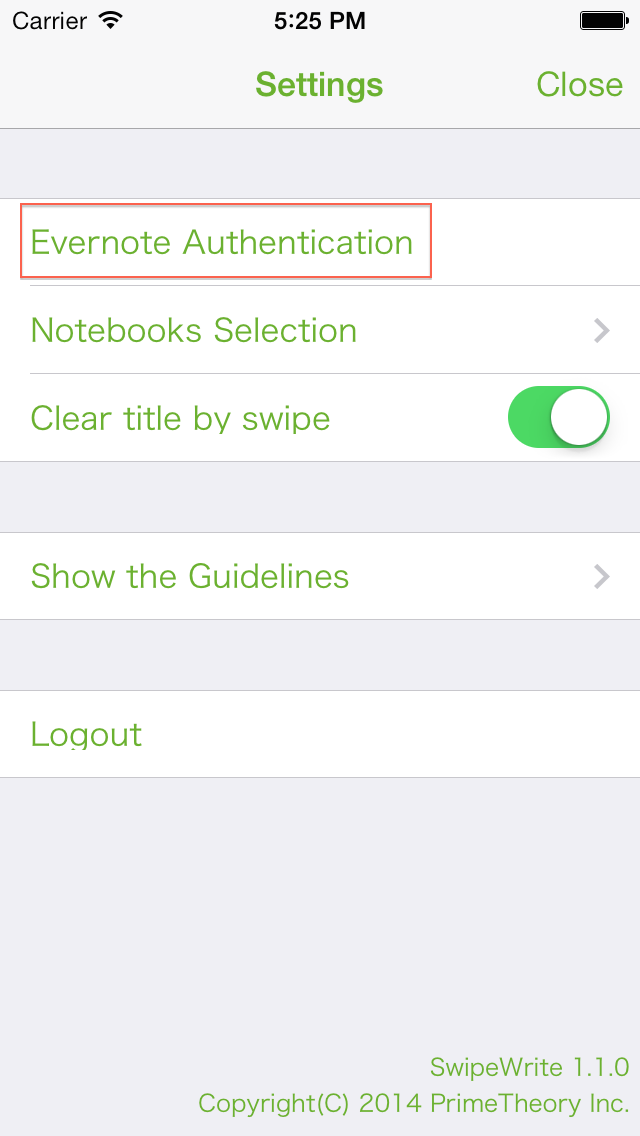Close the Settings screen
Image resolution: width=640 pixels, height=1136 pixels.
coord(579,85)
